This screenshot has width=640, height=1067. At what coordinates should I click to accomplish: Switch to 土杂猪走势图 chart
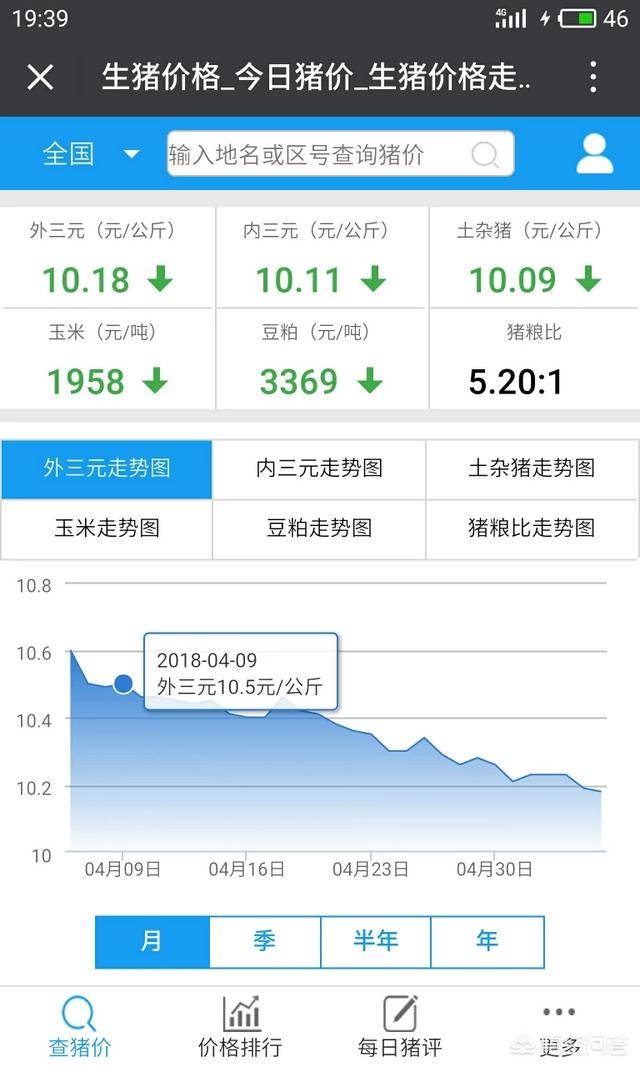click(x=532, y=469)
